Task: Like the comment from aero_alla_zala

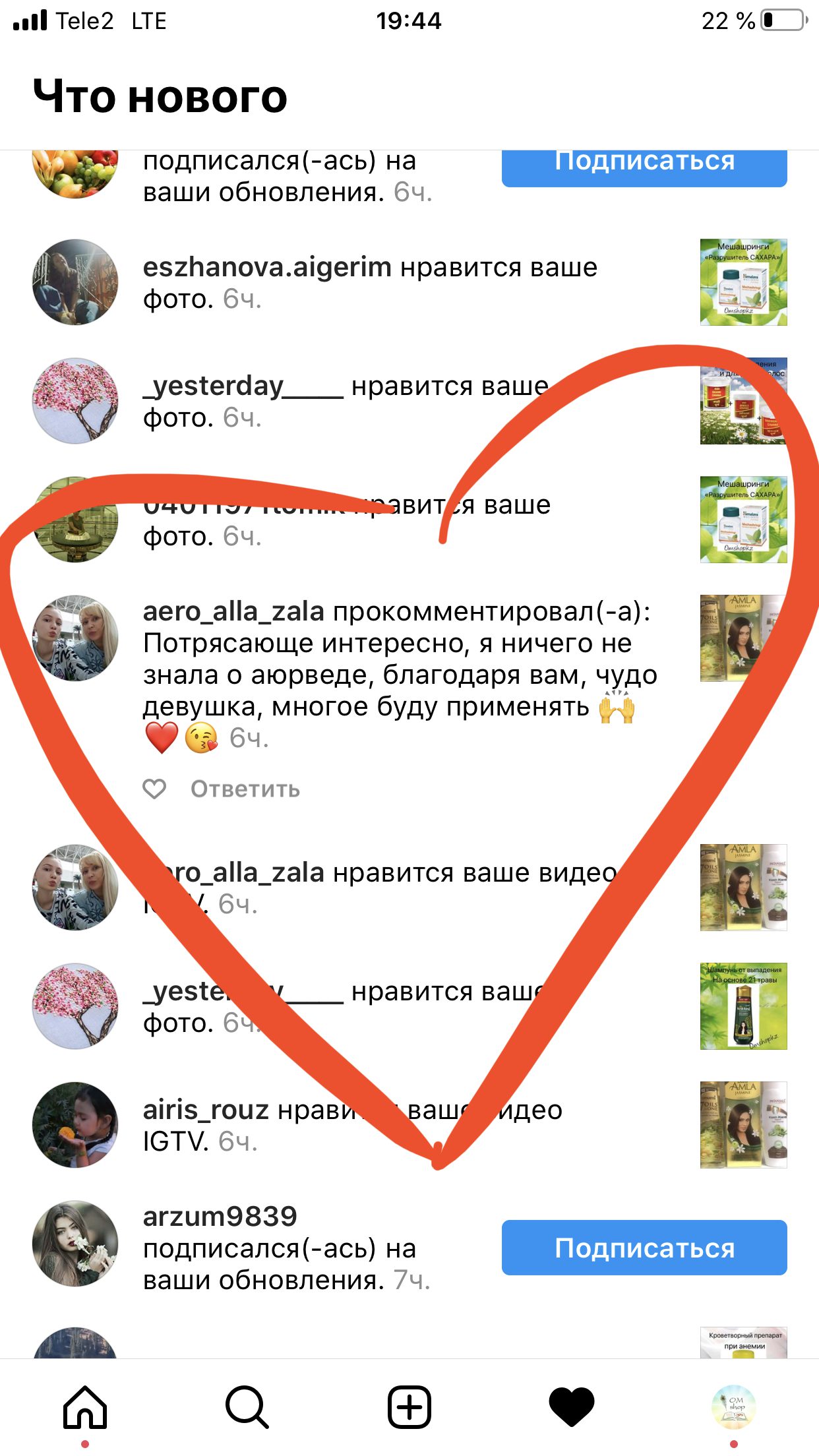Action: click(x=155, y=789)
